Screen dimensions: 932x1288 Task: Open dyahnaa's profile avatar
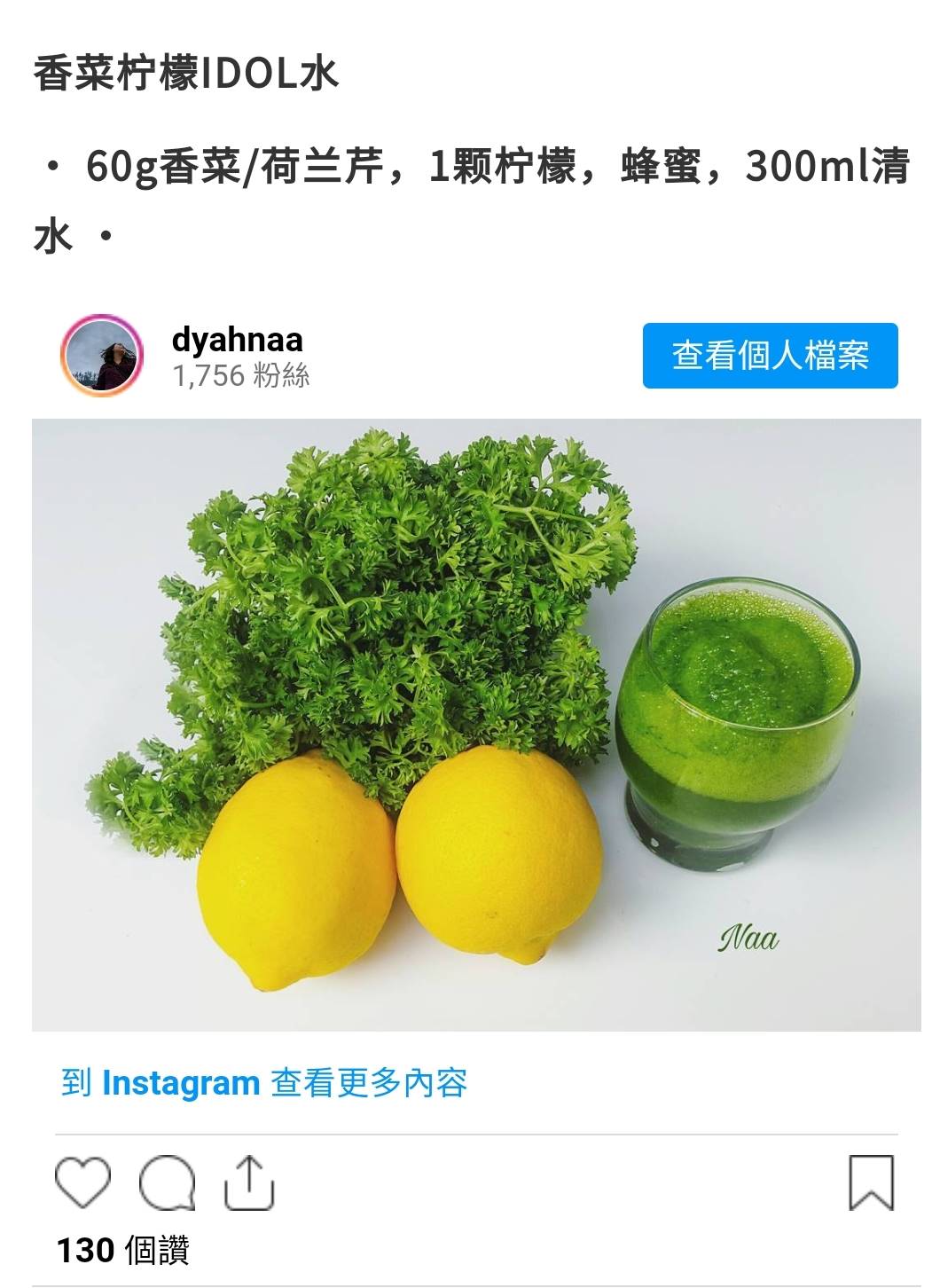[x=102, y=355]
